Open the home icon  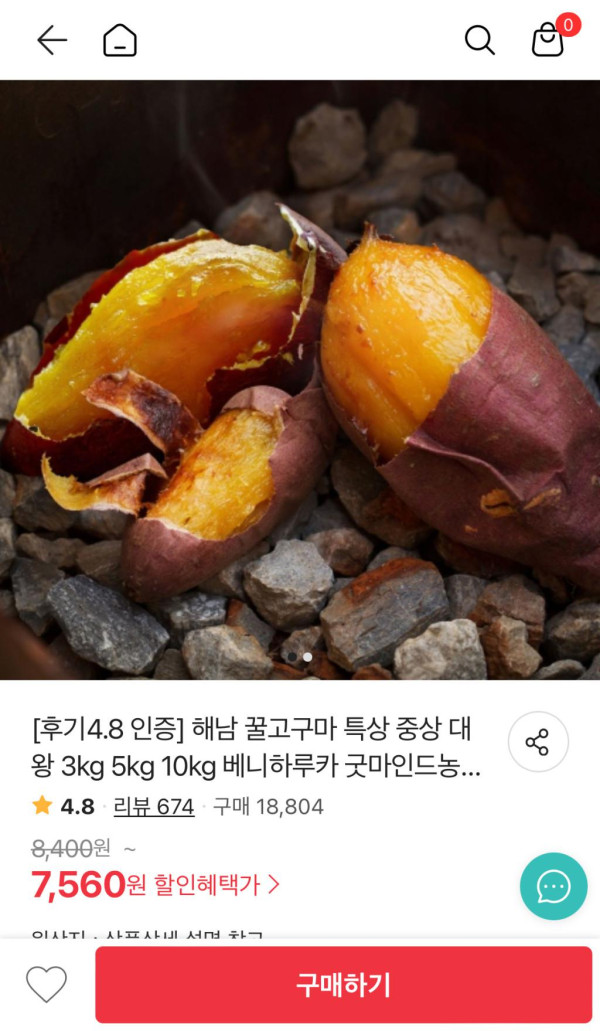120,40
